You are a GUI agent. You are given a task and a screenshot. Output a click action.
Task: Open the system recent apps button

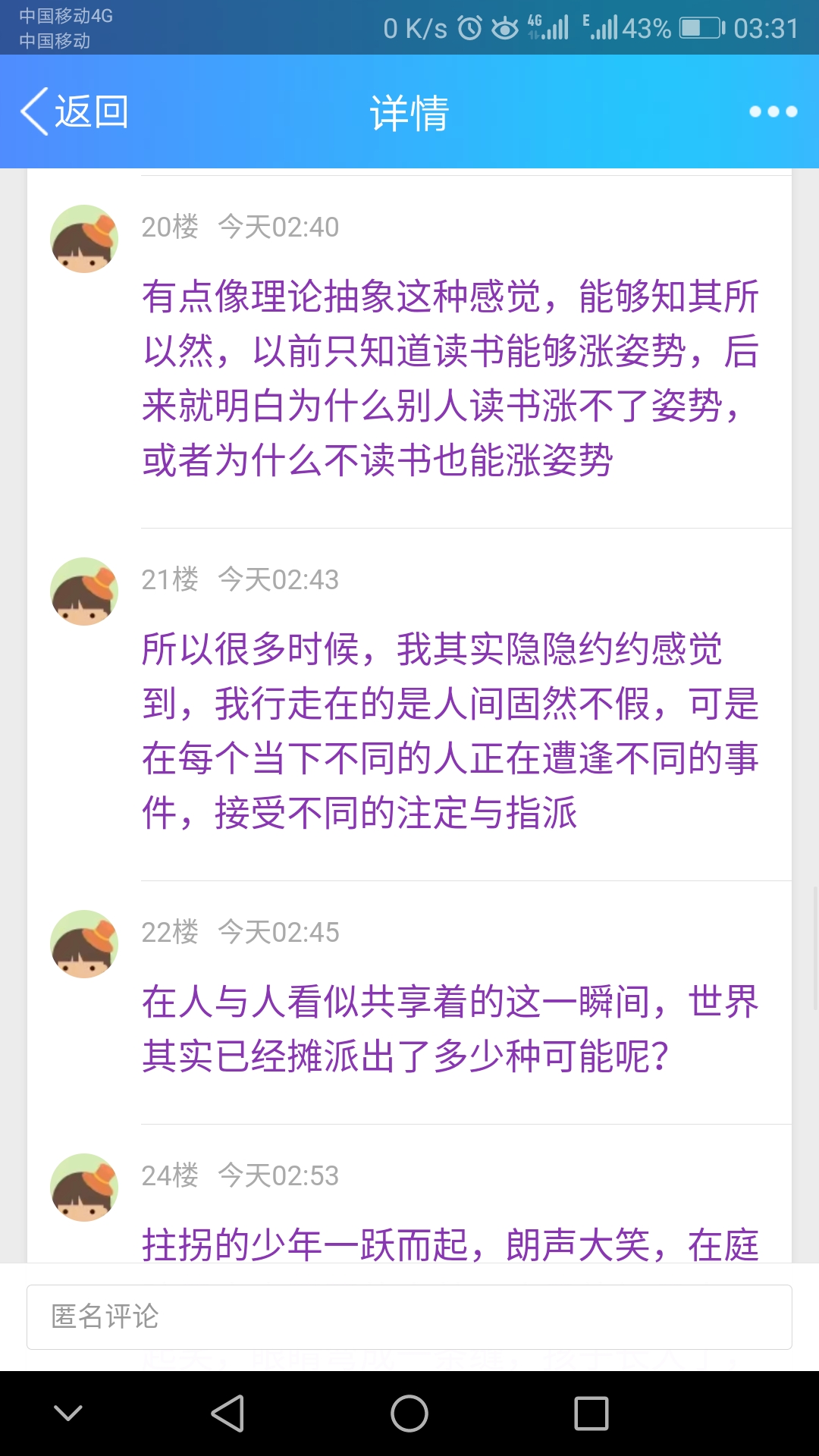591,1414
